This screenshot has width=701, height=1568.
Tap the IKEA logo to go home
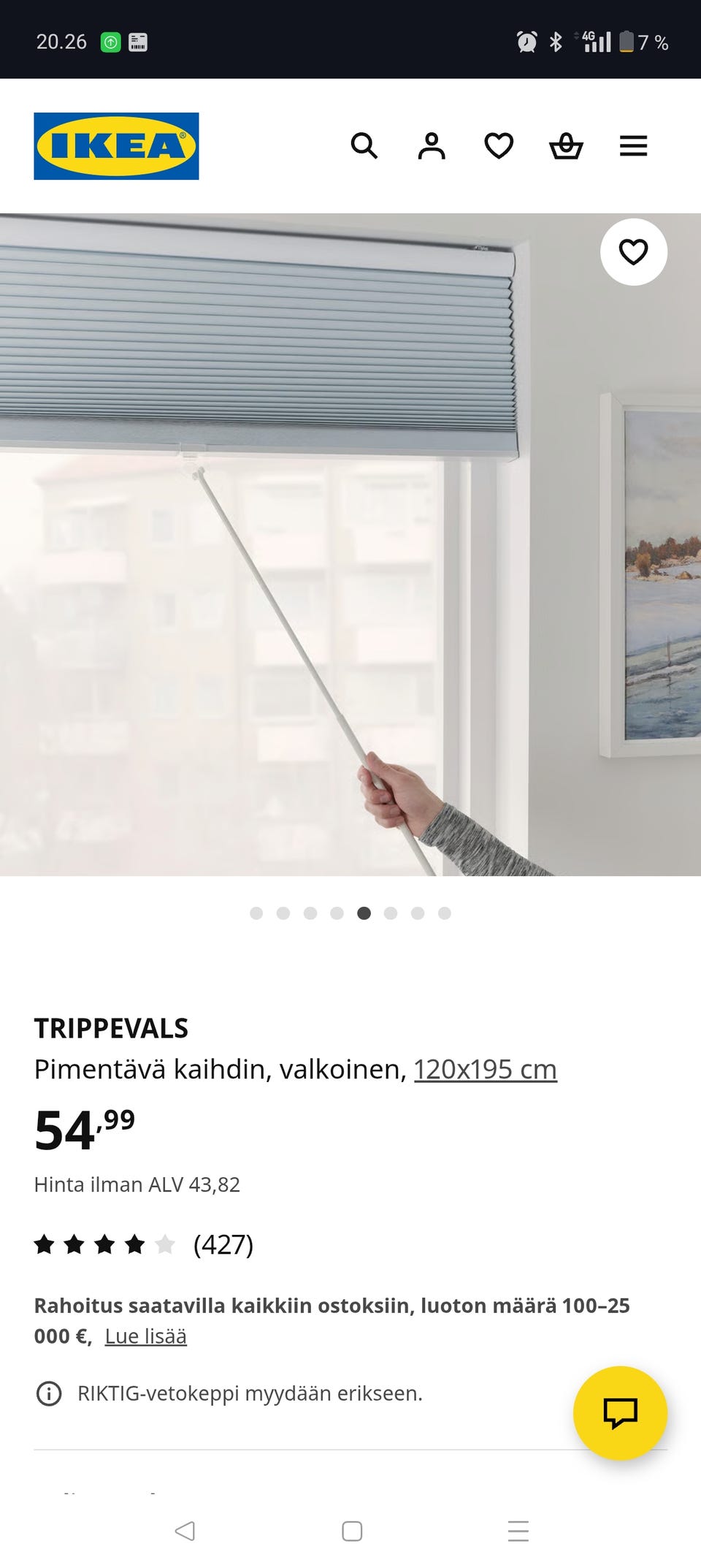click(x=115, y=144)
